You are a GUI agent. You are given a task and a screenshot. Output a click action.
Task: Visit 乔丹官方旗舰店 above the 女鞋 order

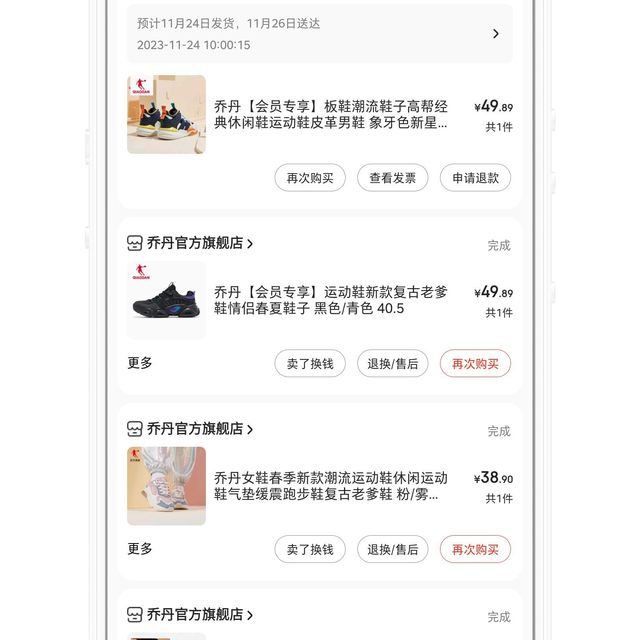[195, 429]
